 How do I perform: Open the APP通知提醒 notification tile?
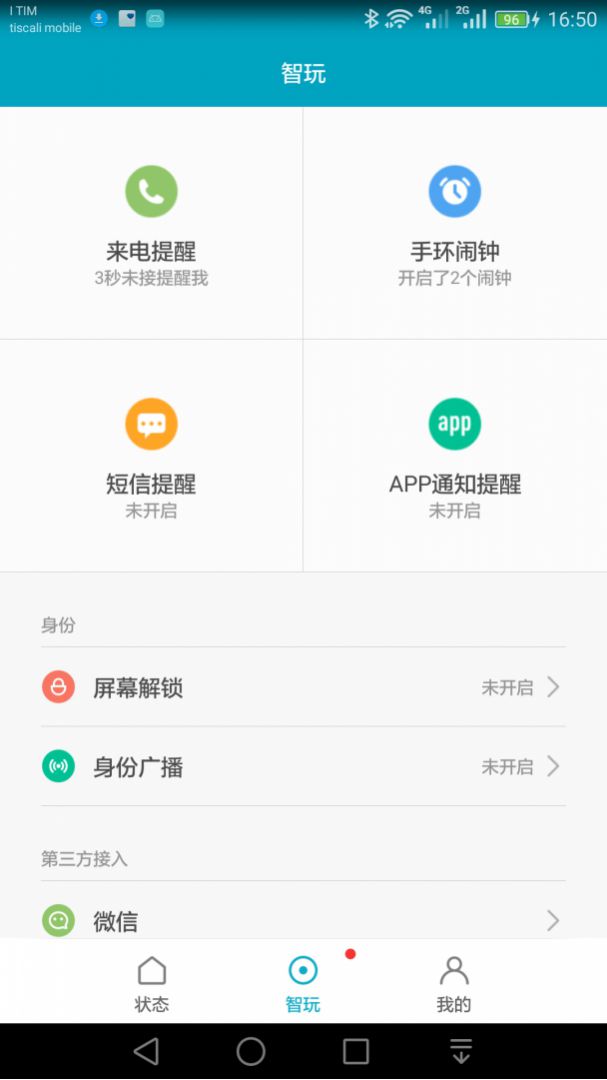[455, 456]
